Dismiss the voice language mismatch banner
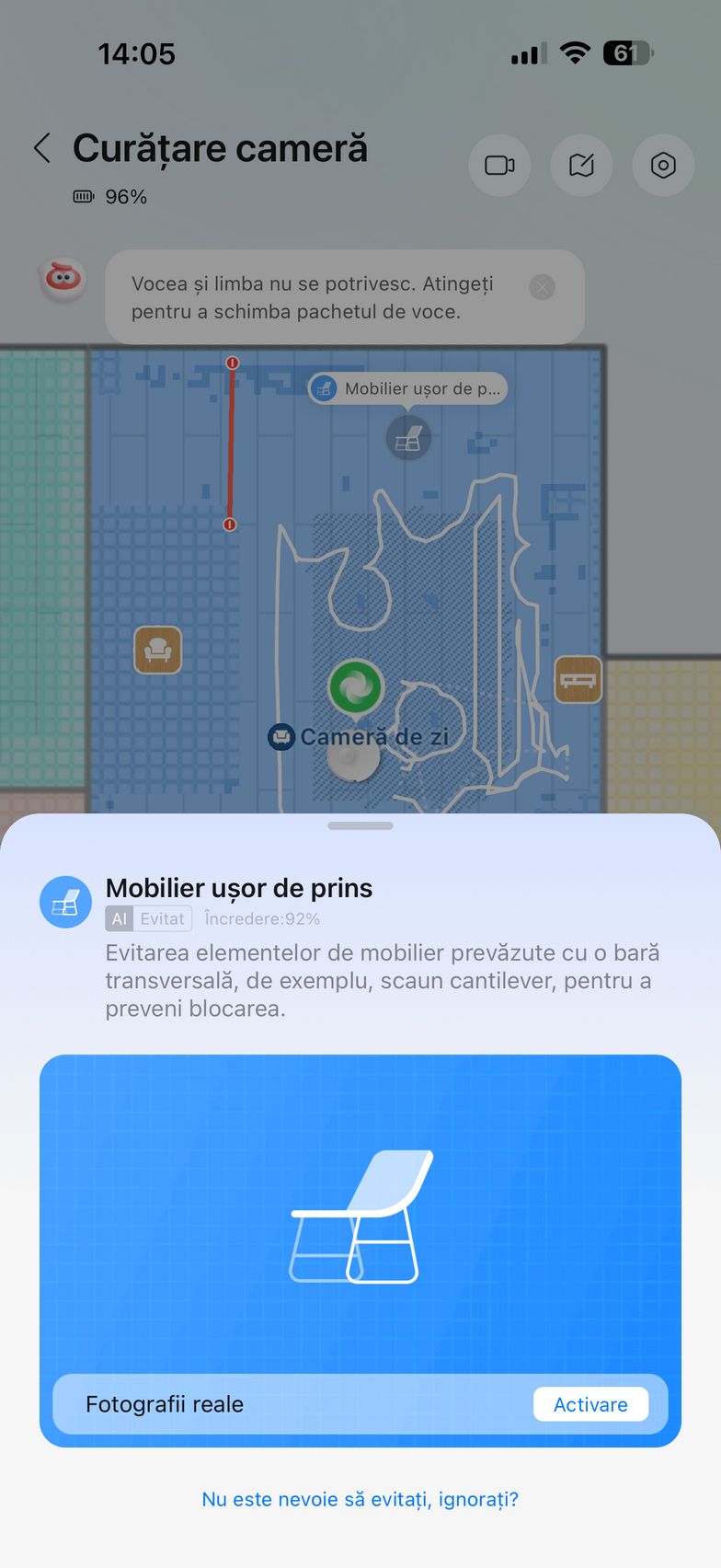 [543, 288]
